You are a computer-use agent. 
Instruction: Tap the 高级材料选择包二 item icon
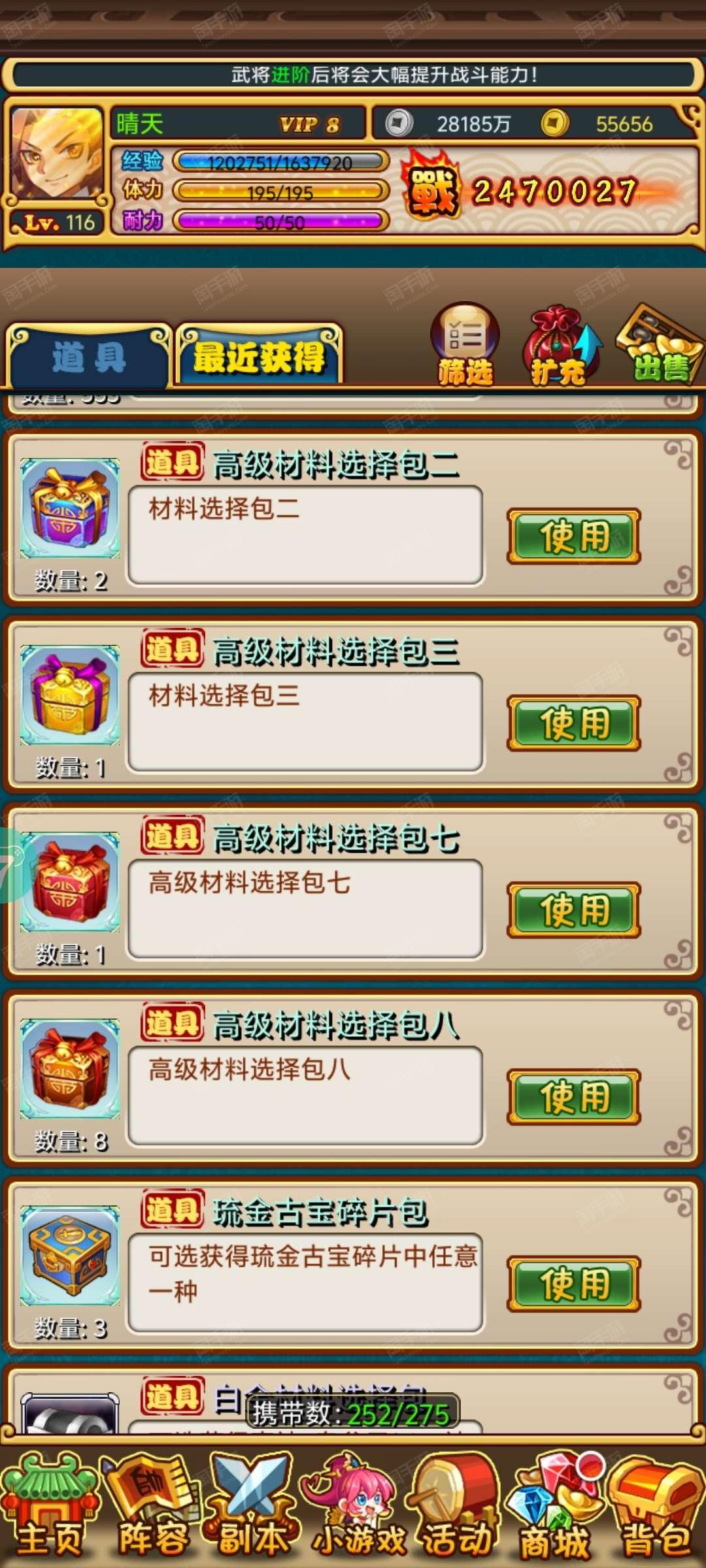click(x=69, y=508)
